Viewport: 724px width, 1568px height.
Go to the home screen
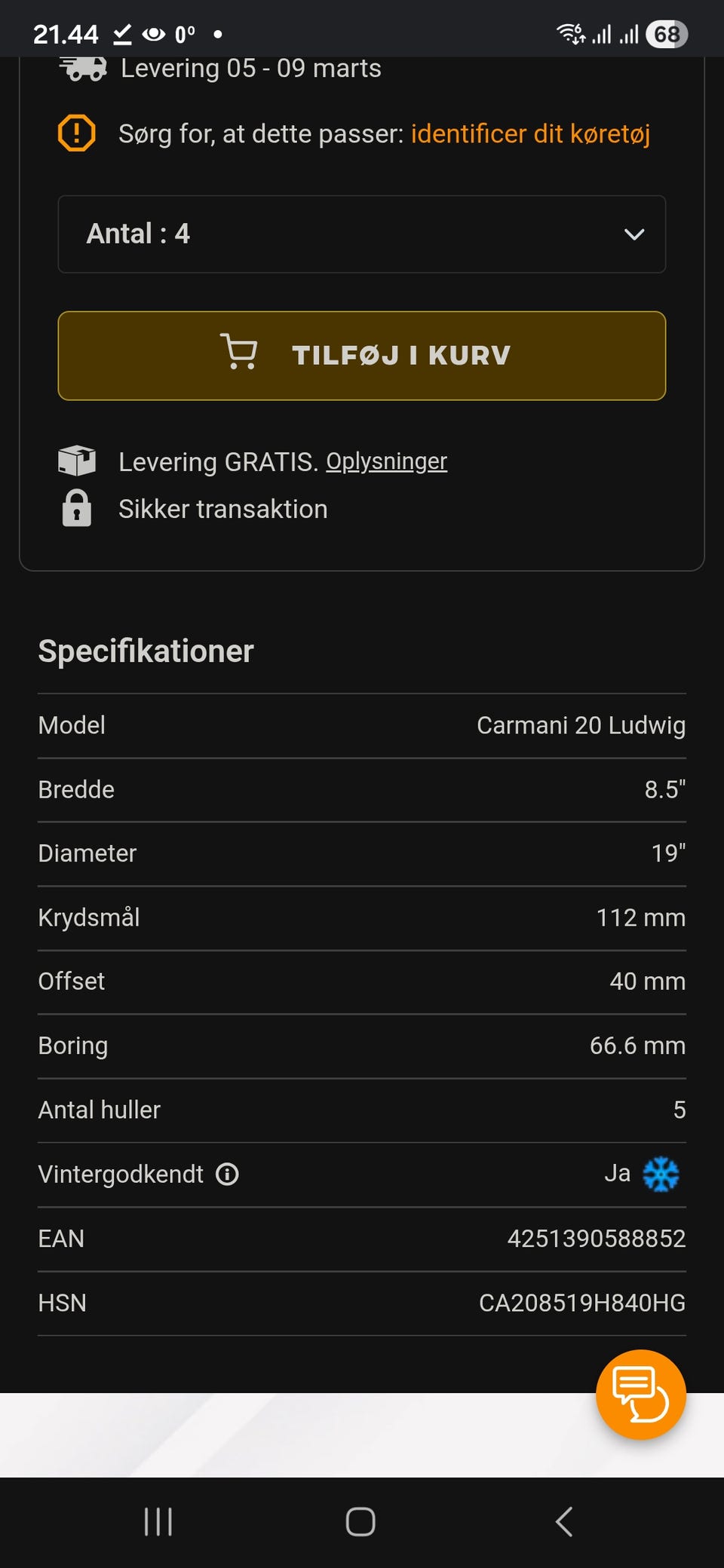point(360,1522)
